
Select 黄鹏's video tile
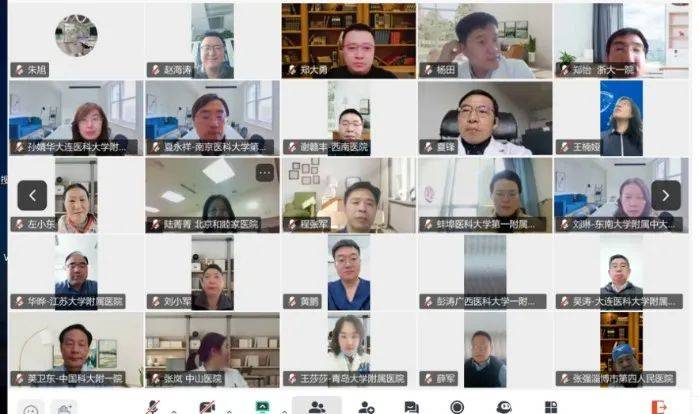(x=348, y=271)
